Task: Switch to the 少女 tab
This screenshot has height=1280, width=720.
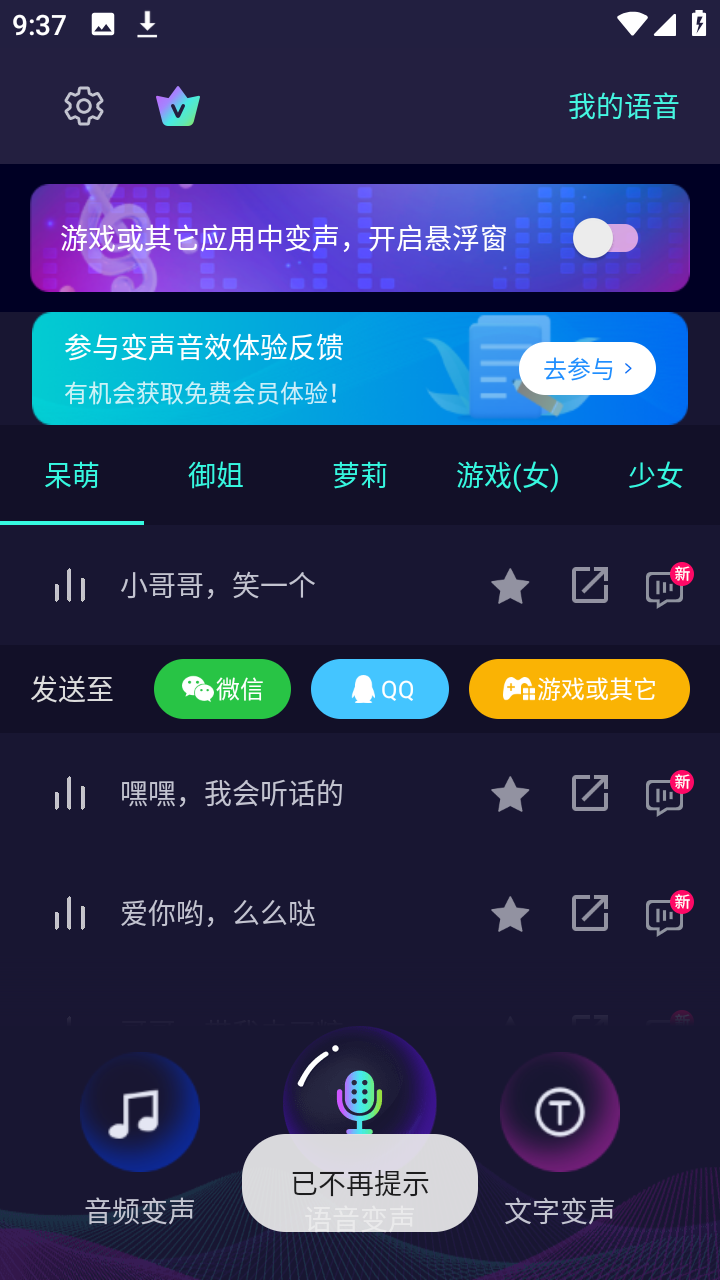Action: click(655, 475)
